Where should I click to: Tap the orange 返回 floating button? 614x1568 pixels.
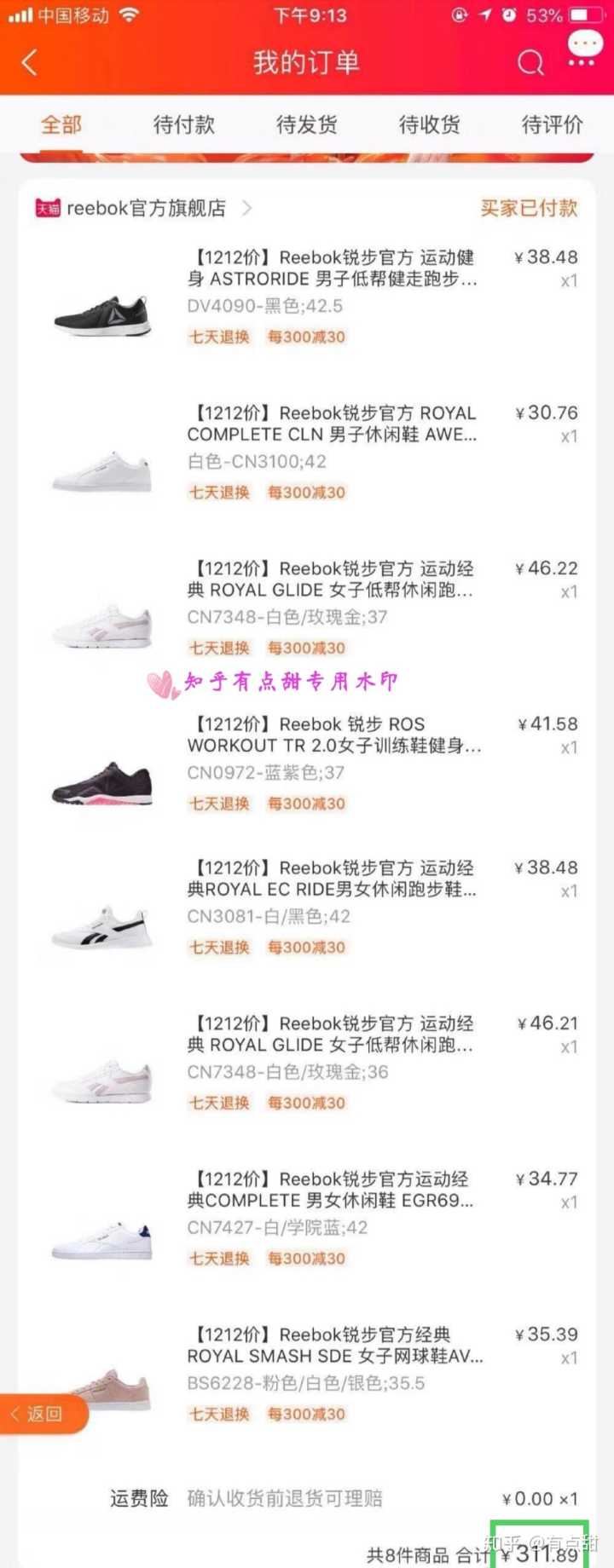[x=43, y=1414]
